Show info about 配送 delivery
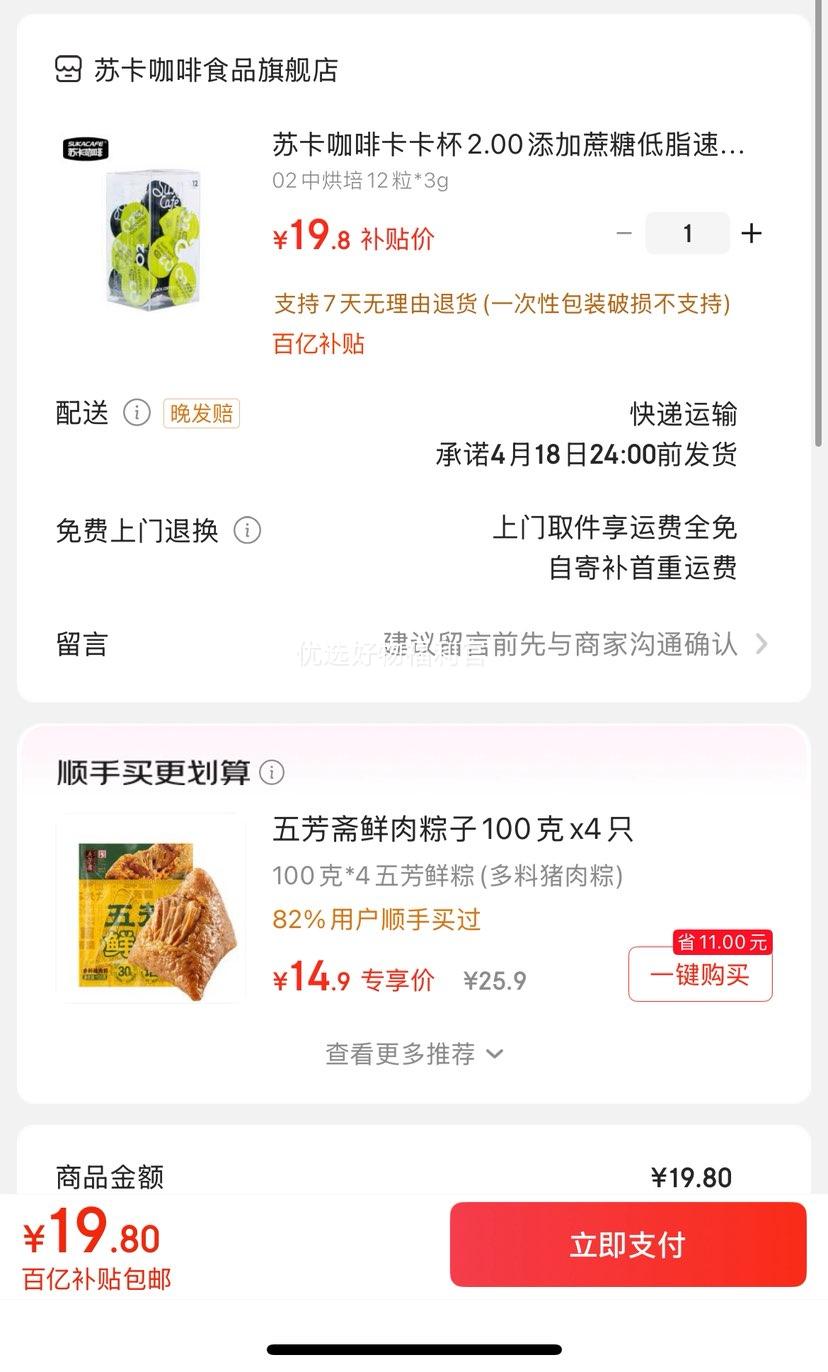The image size is (828, 1372). 137,413
